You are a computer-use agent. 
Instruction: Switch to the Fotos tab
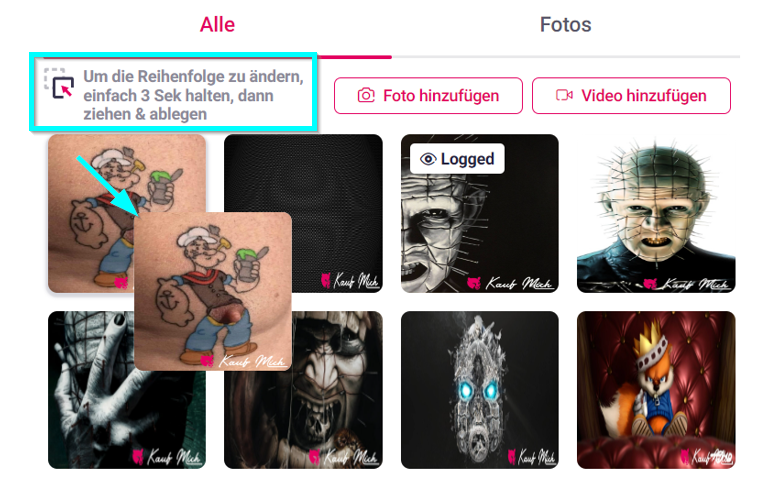[x=565, y=24]
